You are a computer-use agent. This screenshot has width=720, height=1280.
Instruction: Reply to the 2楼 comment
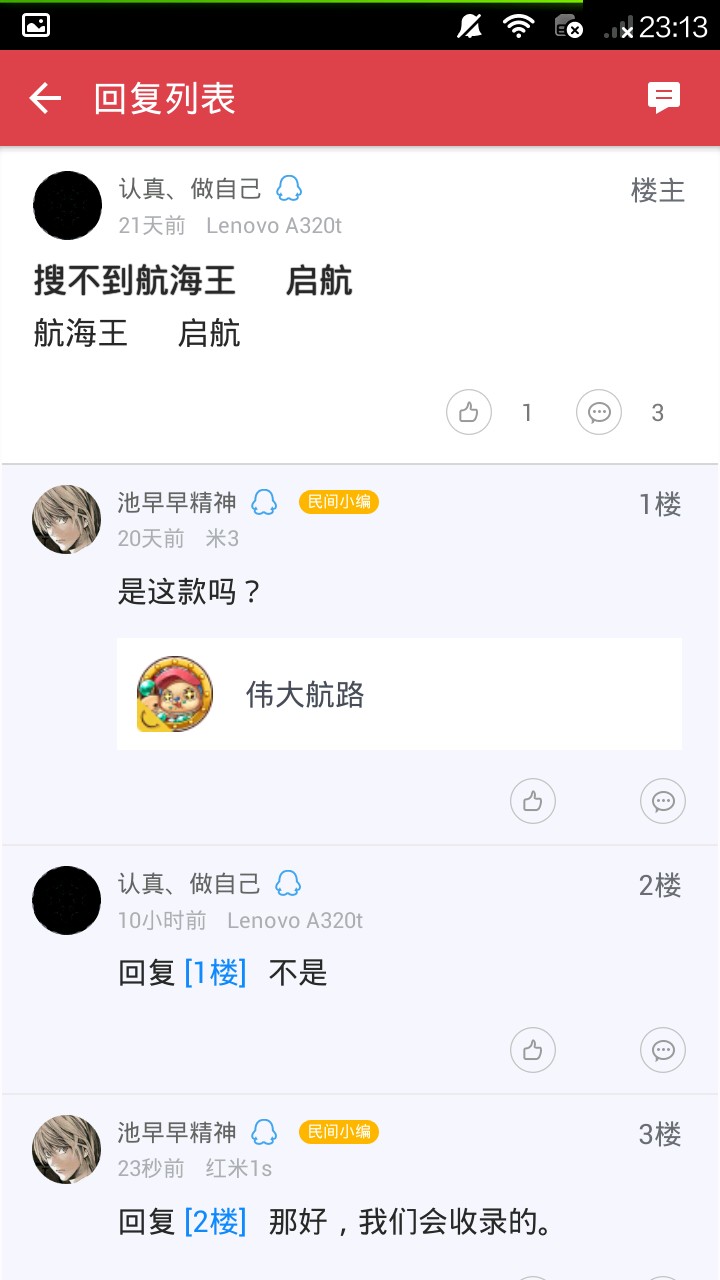(x=663, y=1050)
